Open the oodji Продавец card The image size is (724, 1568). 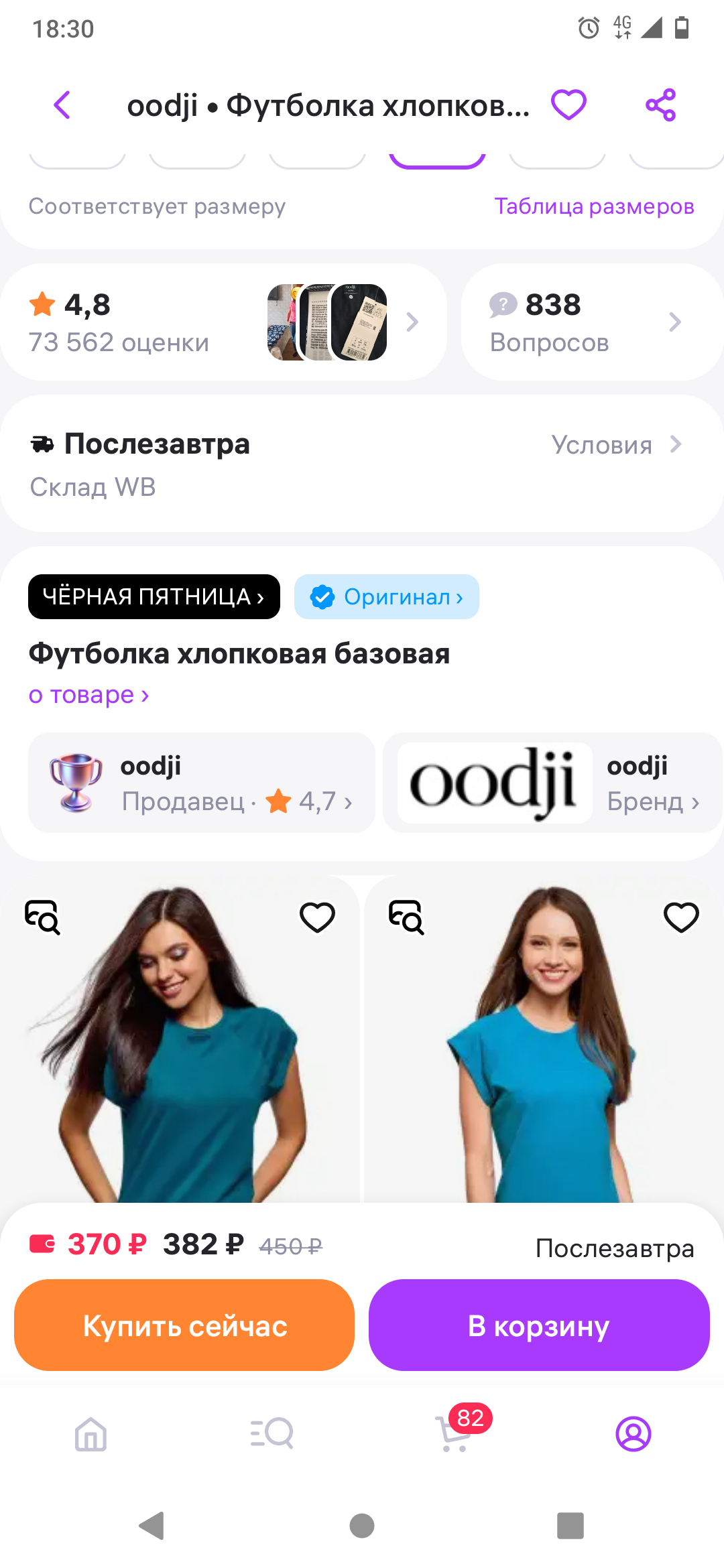tap(201, 783)
